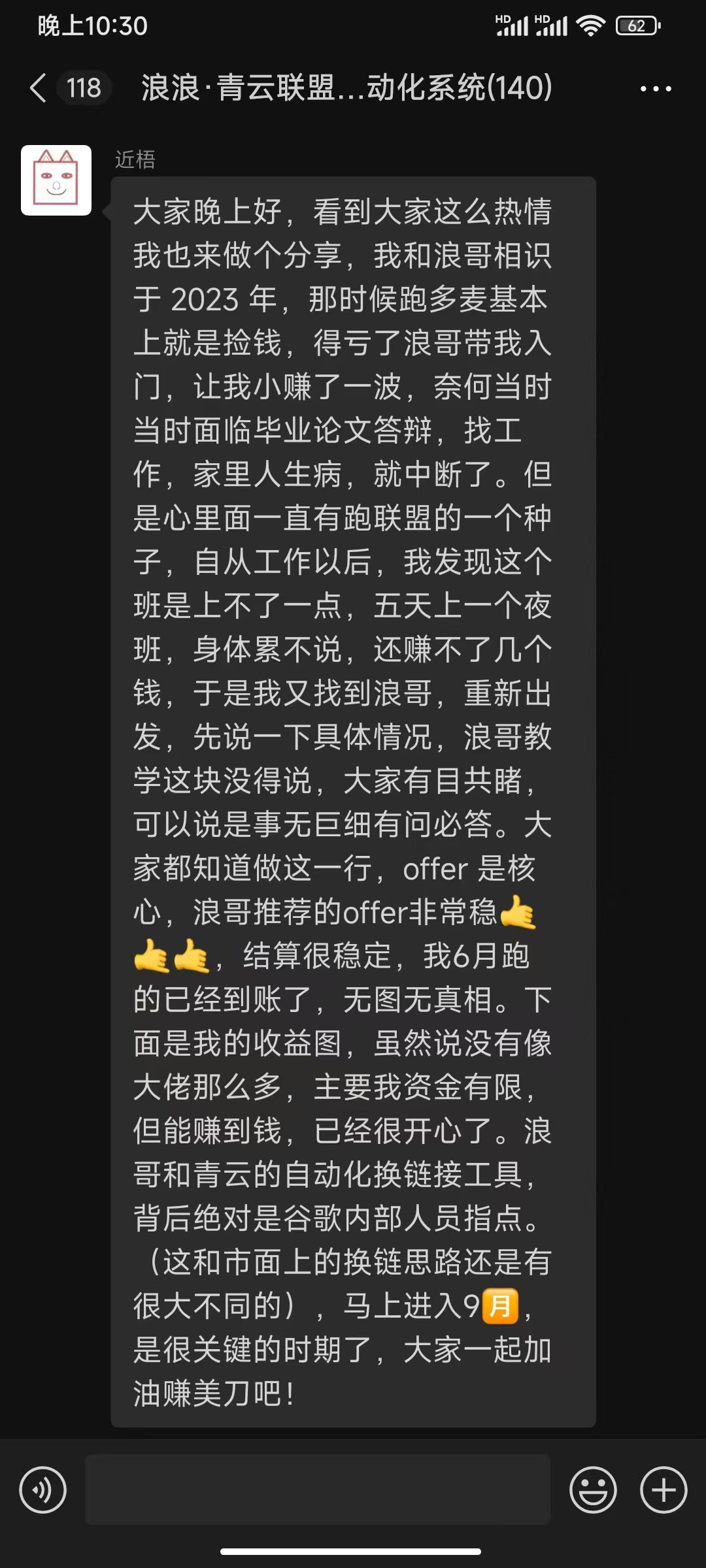Switch to voice message input
The height and width of the screenshot is (1568, 706).
[43, 1490]
